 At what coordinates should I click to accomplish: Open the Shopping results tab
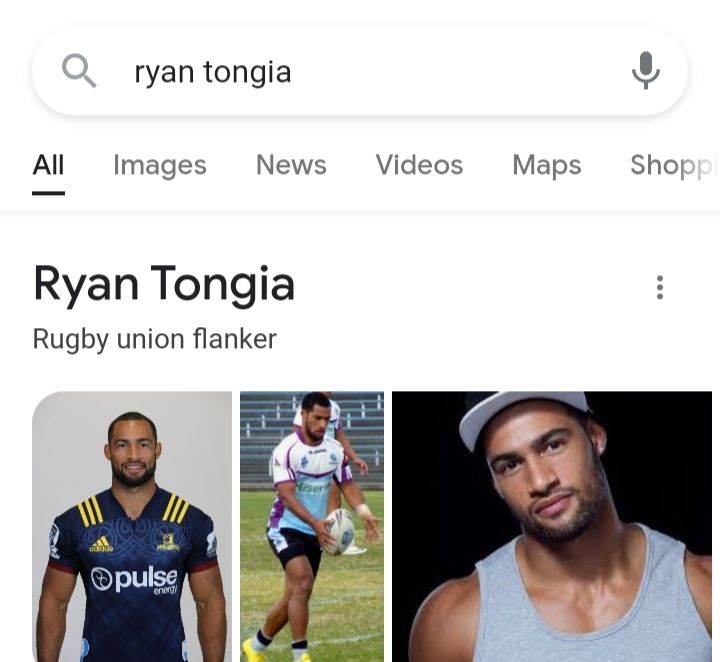674,165
